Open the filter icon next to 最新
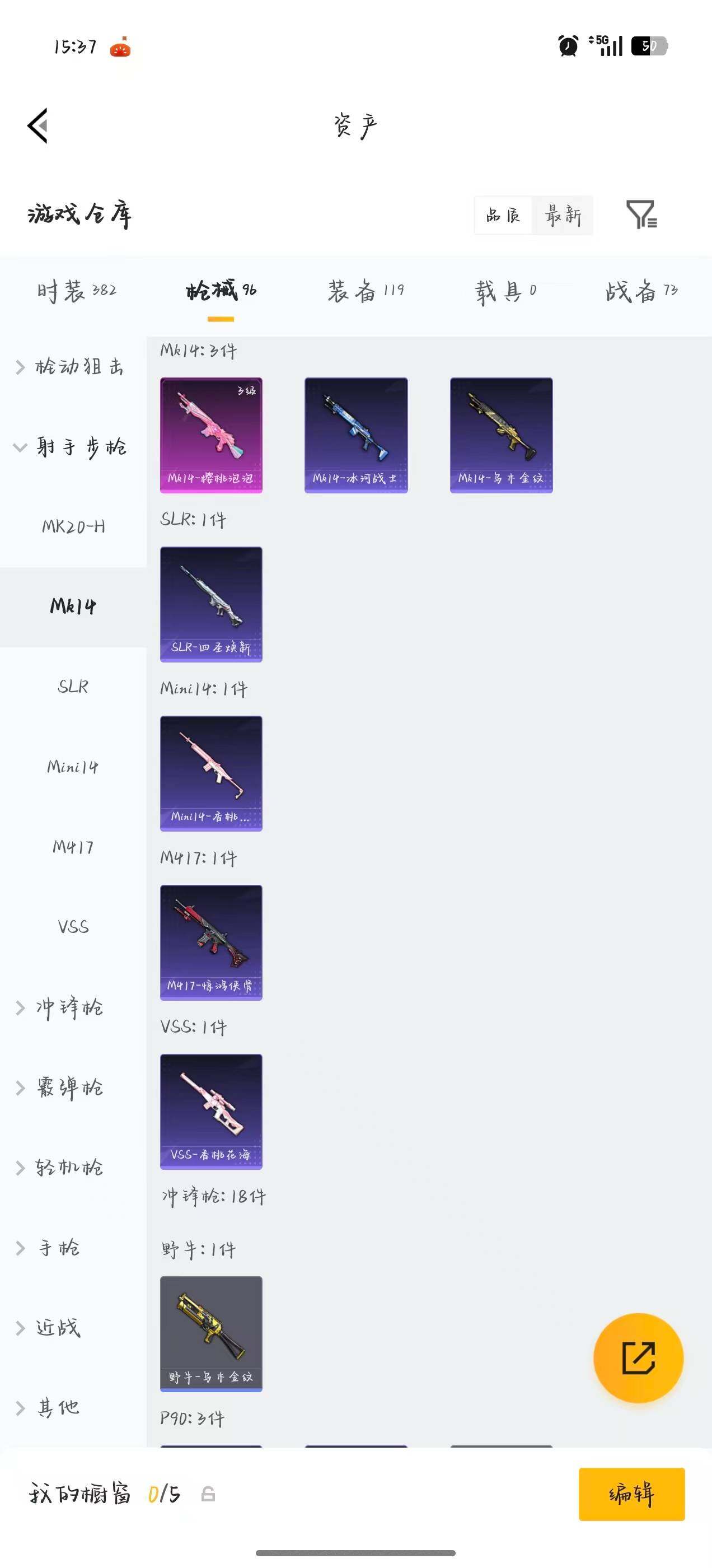This screenshot has width=712, height=1568. click(x=641, y=214)
